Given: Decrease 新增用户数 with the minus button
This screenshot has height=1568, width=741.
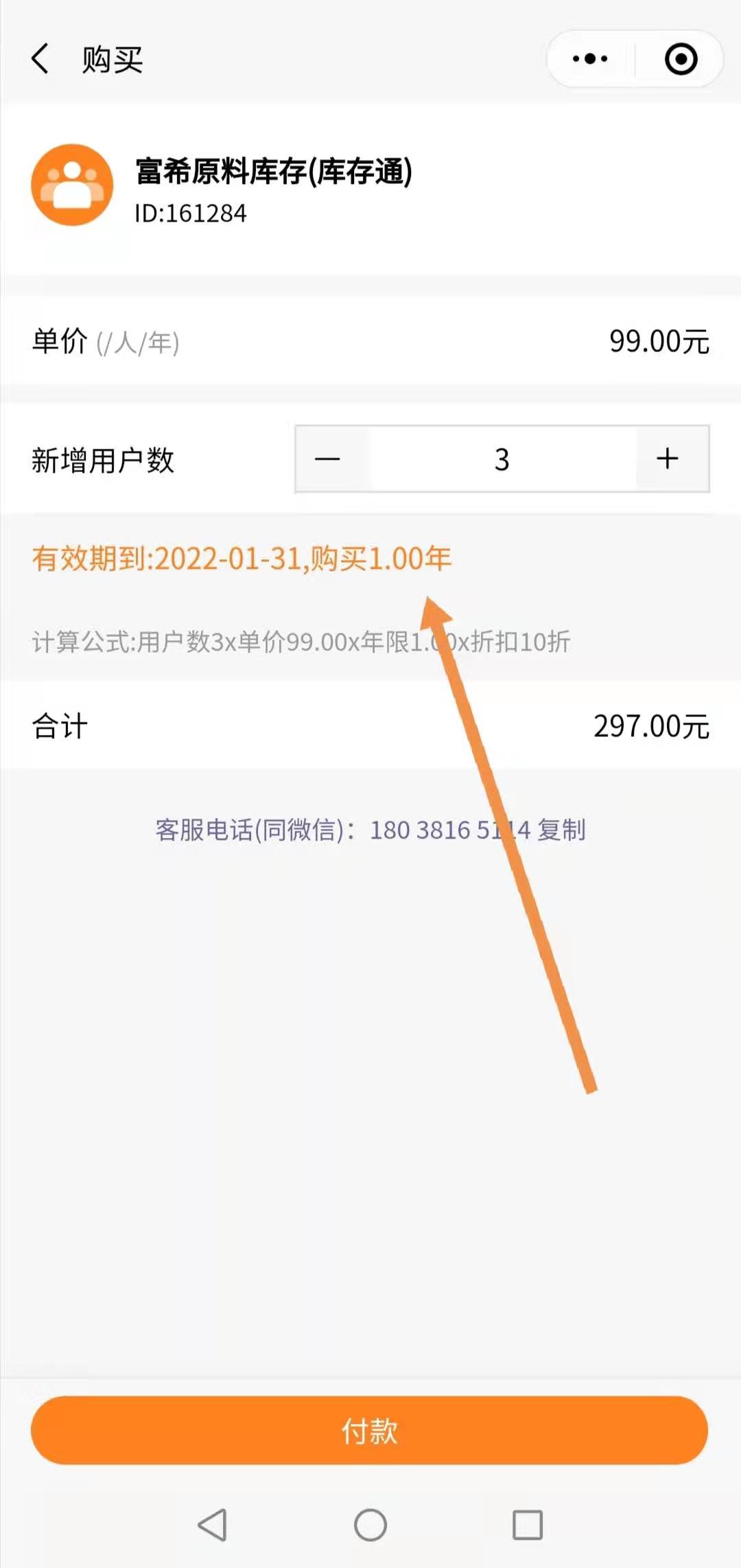Looking at the screenshot, I should click(x=328, y=459).
